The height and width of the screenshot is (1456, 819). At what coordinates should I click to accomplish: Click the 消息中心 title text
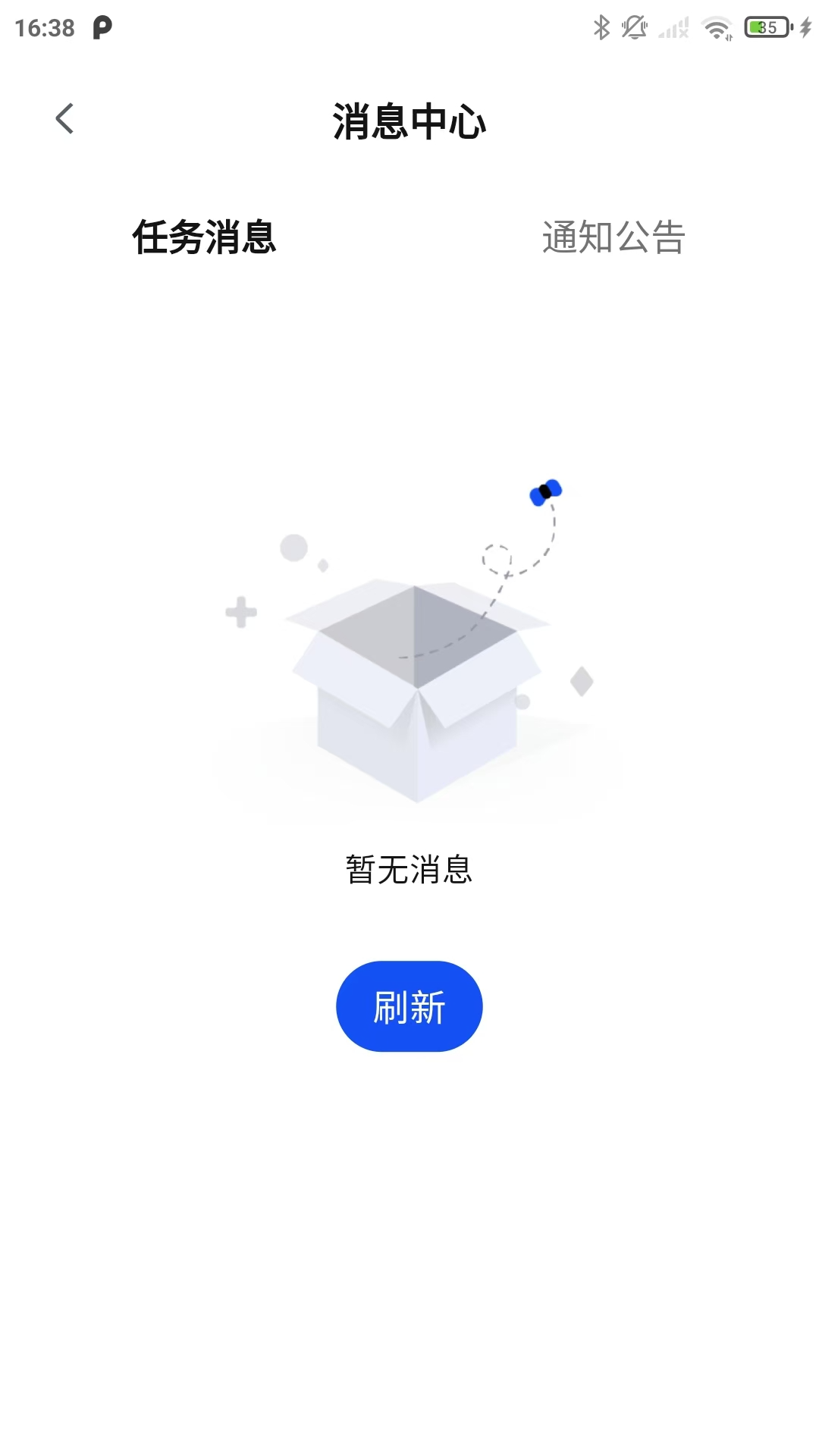click(409, 120)
